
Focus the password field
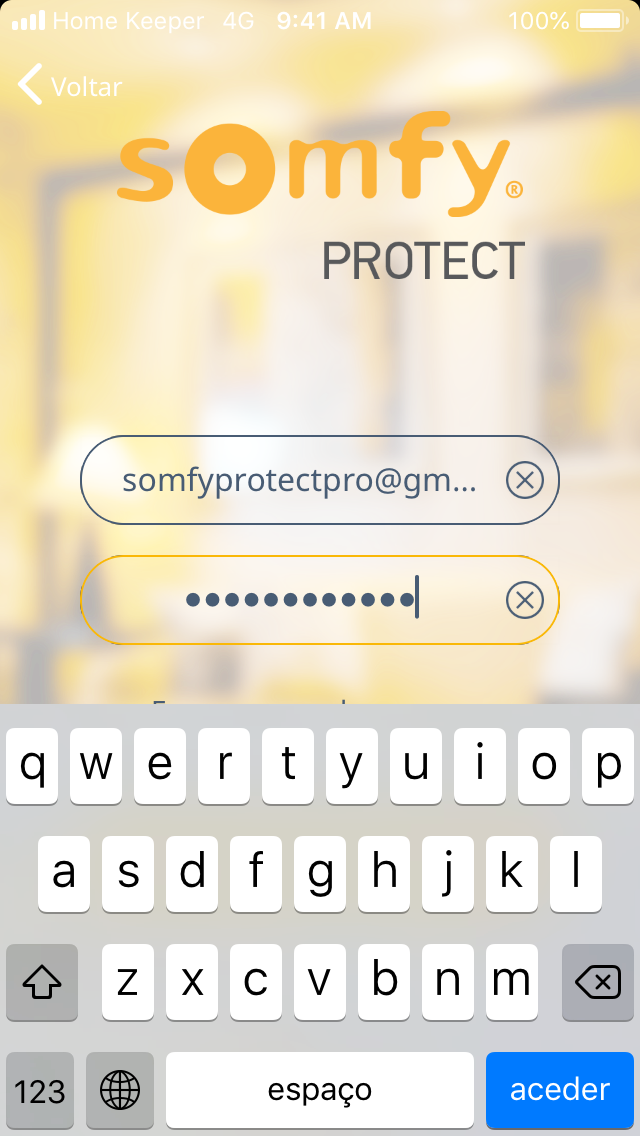point(300,600)
